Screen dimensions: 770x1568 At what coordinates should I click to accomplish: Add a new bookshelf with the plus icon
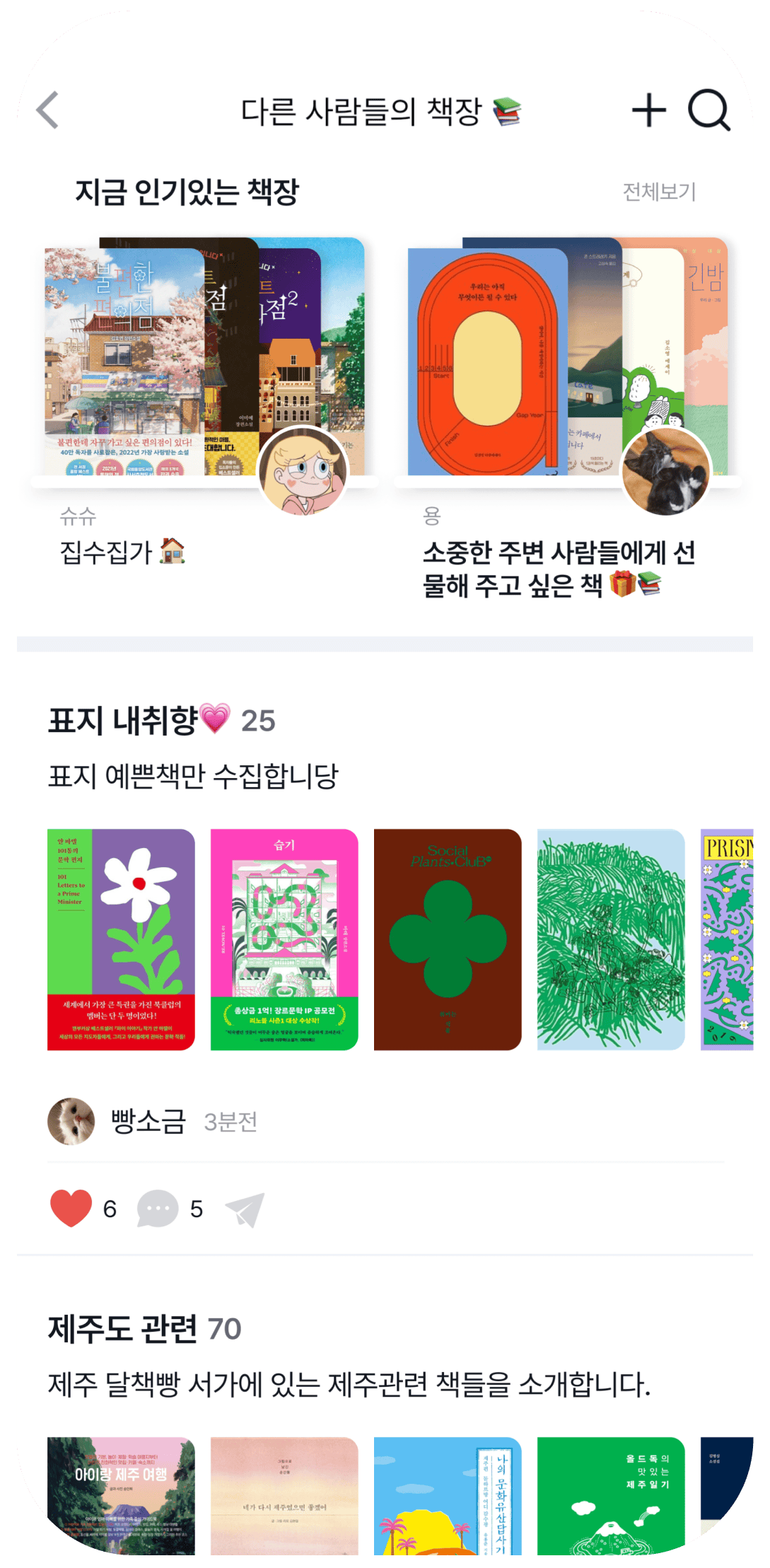[x=648, y=110]
